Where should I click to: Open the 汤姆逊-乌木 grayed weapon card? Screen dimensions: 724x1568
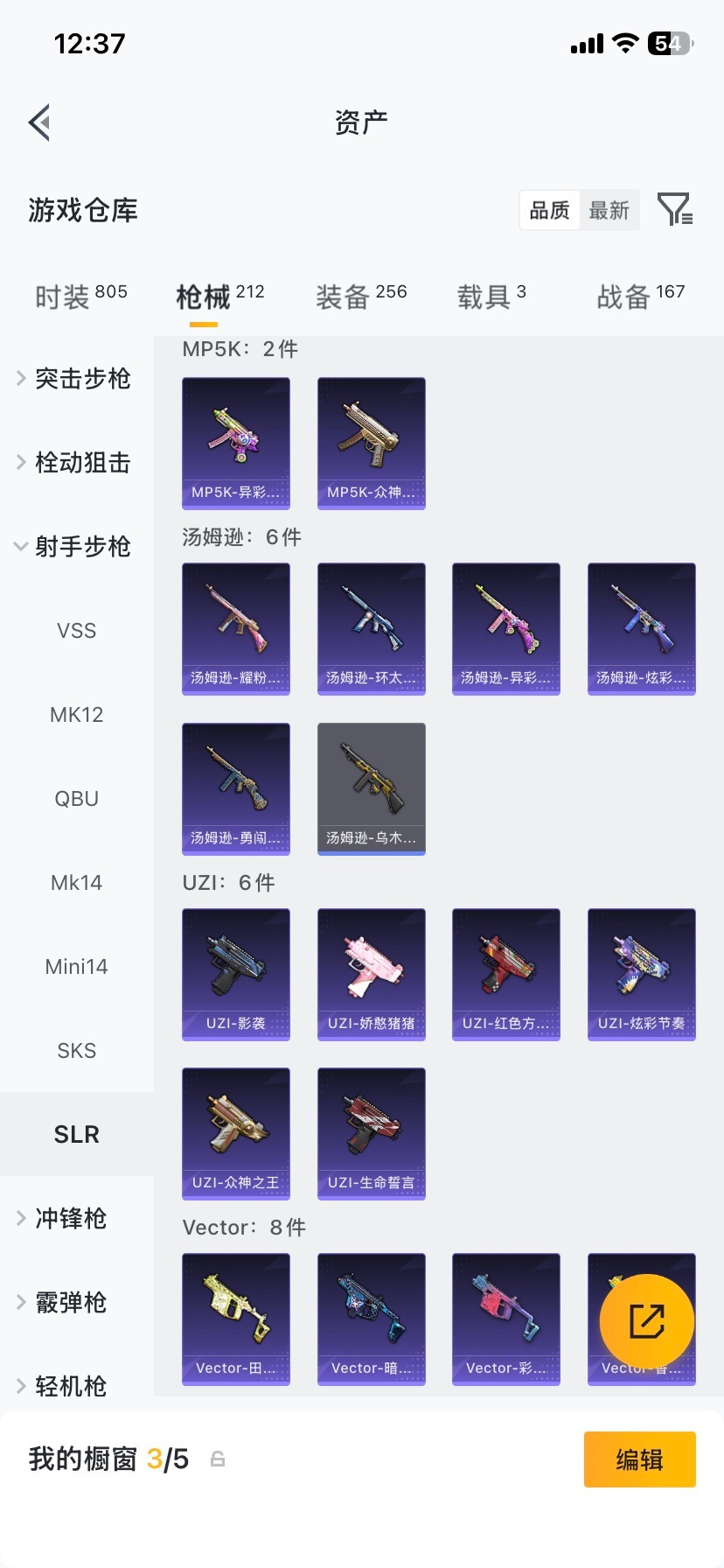point(371,787)
